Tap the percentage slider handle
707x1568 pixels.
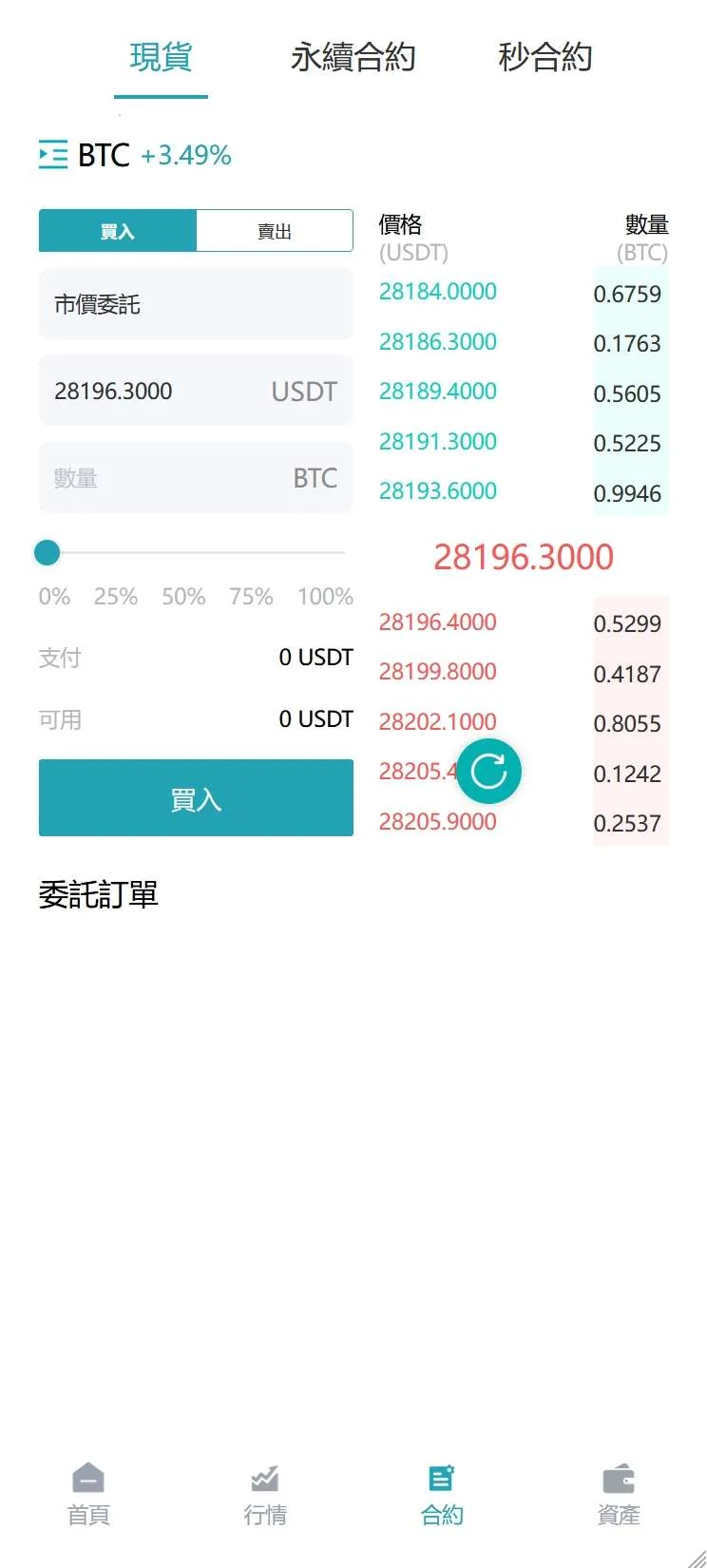(47, 552)
